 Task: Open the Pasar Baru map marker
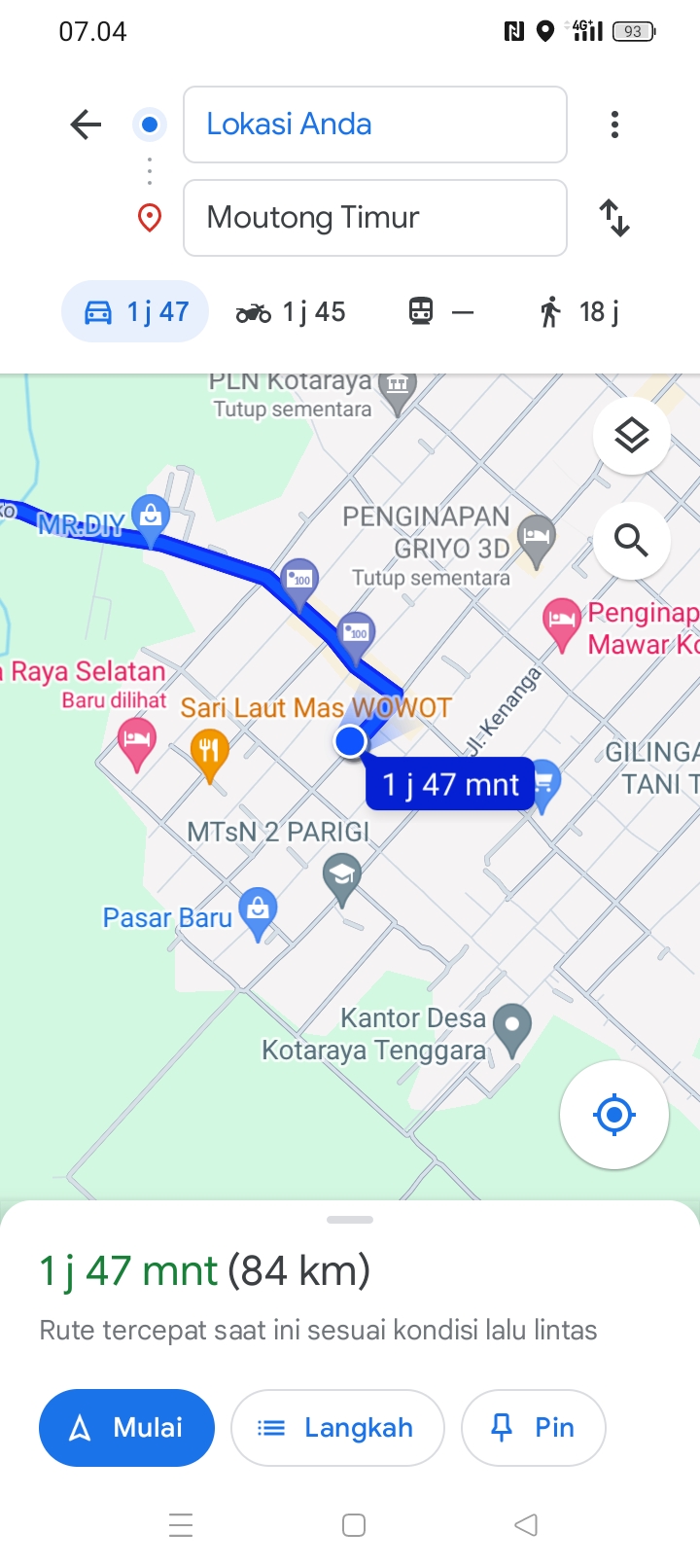258,913
